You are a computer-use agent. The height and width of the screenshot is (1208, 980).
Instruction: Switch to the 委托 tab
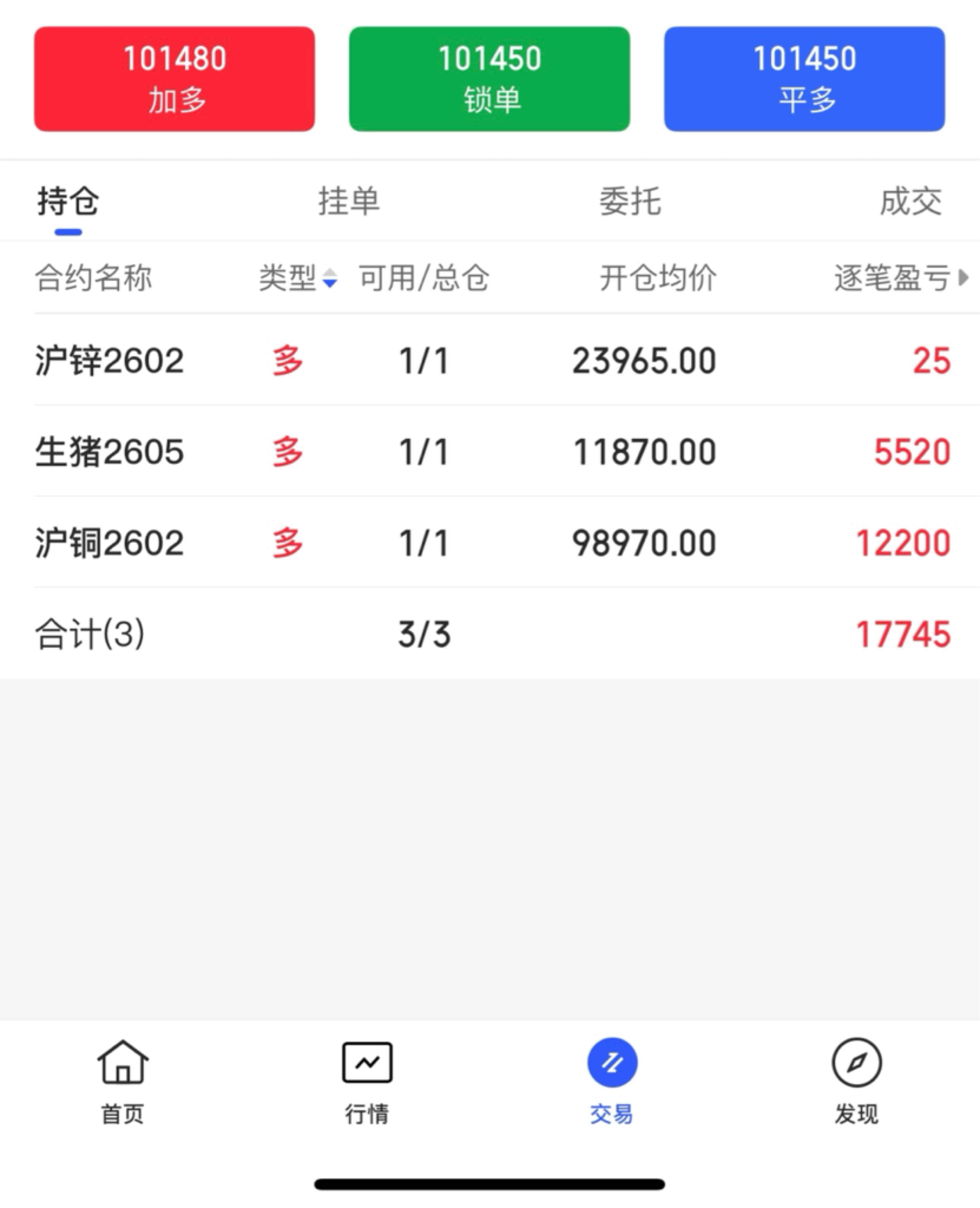click(630, 202)
